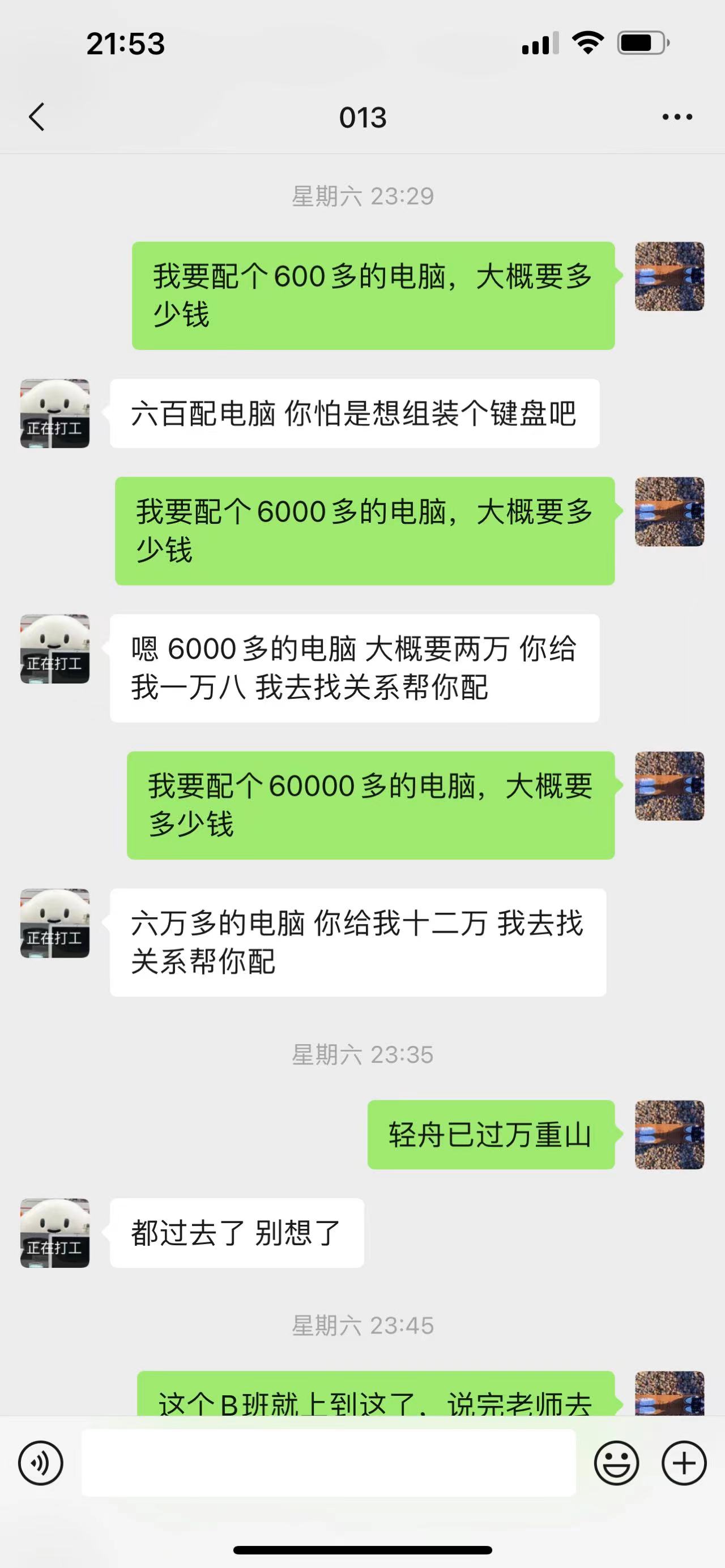Focus the message text field
The width and height of the screenshot is (725, 1568).
329,1463
